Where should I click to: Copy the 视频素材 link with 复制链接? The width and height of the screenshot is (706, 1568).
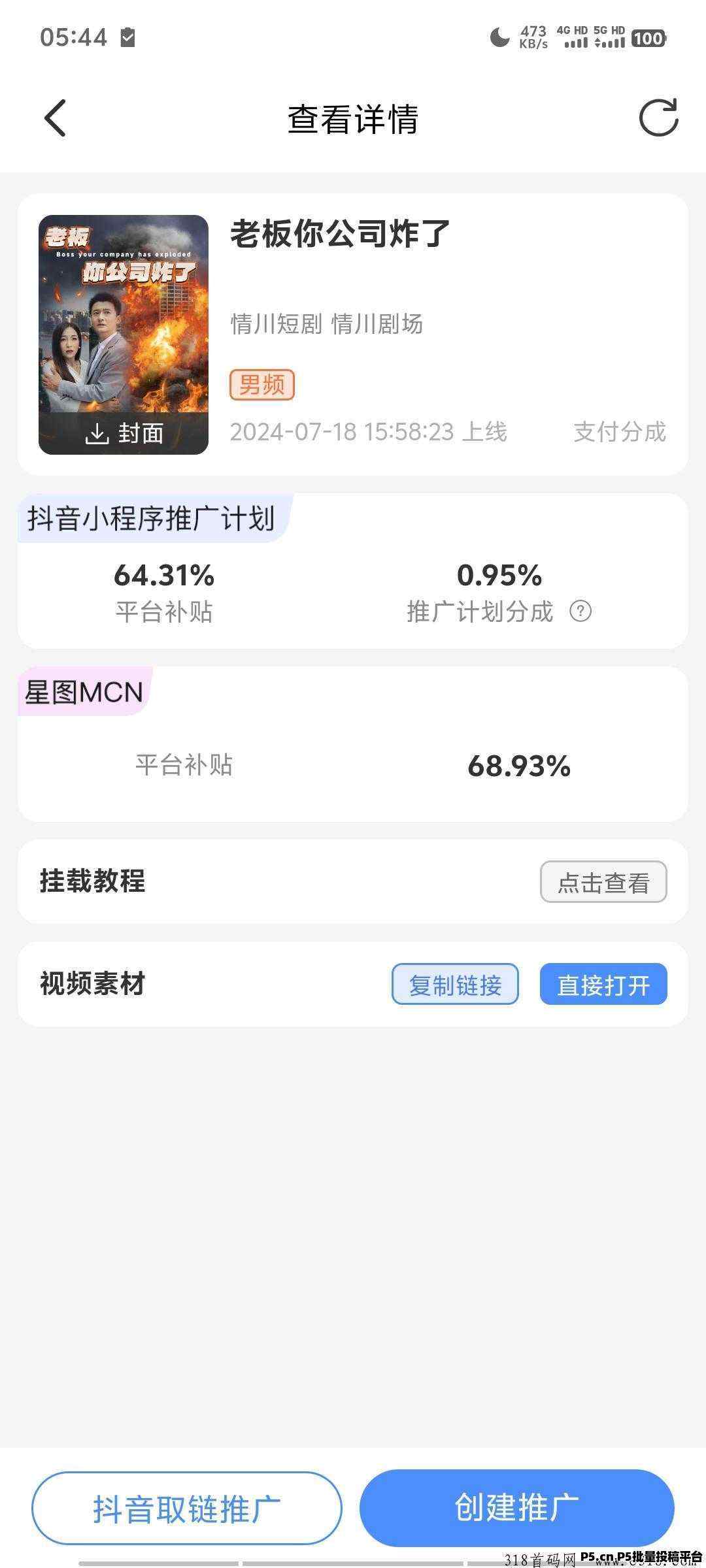(455, 985)
